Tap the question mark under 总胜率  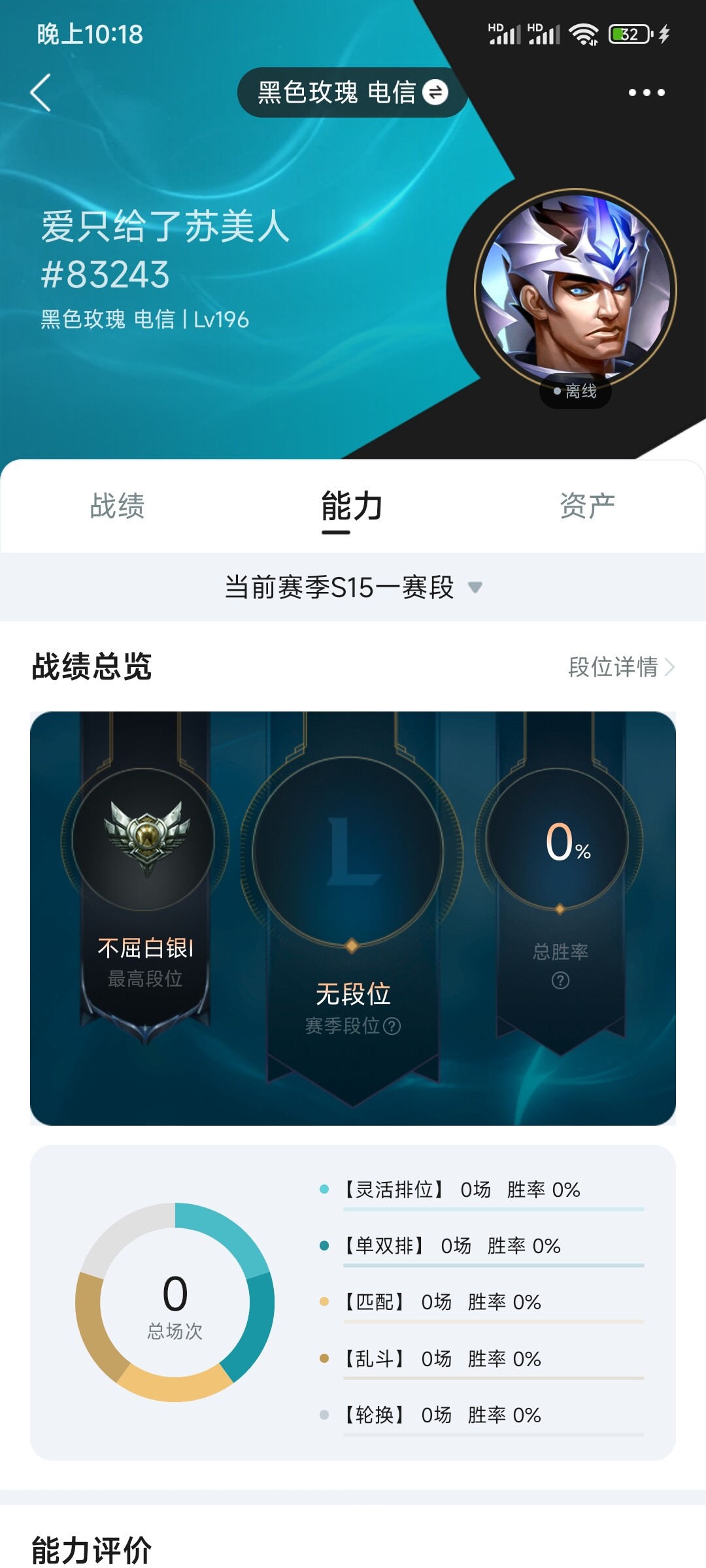(x=560, y=980)
